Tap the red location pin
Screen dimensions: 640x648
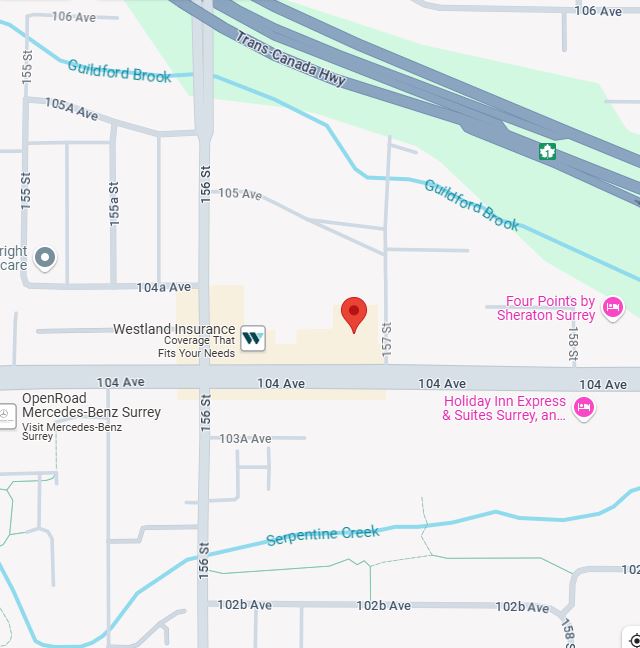click(354, 314)
